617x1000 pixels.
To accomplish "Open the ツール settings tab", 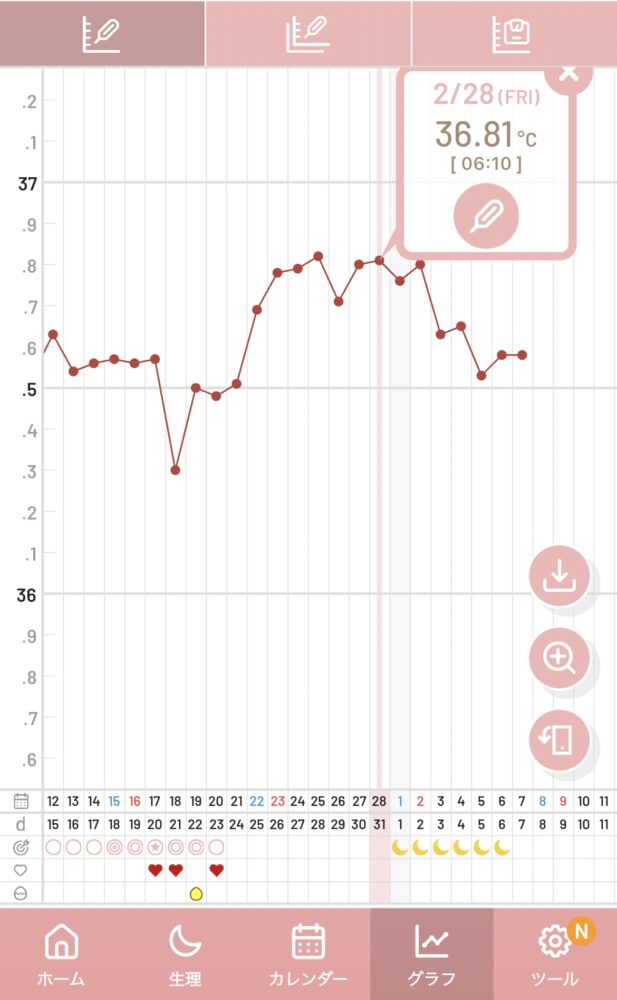I will (555, 954).
